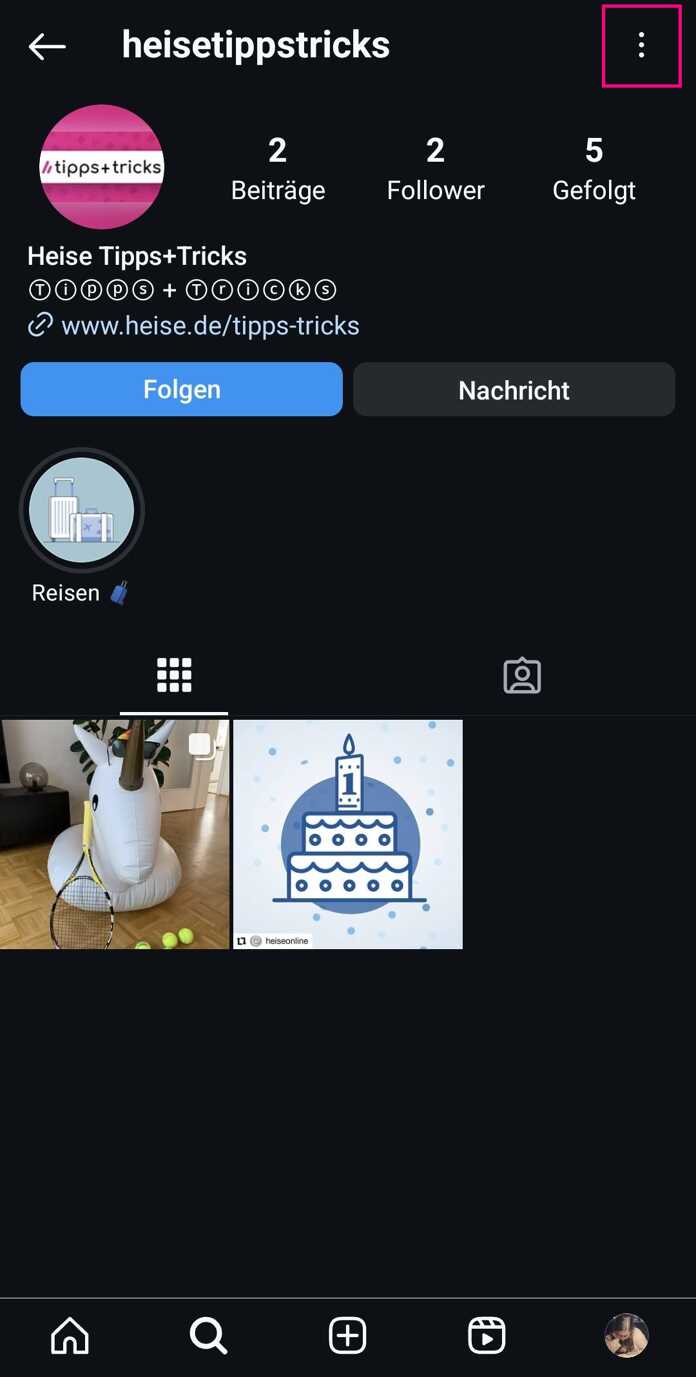Open the heisetippstricks profile picture

point(102,167)
